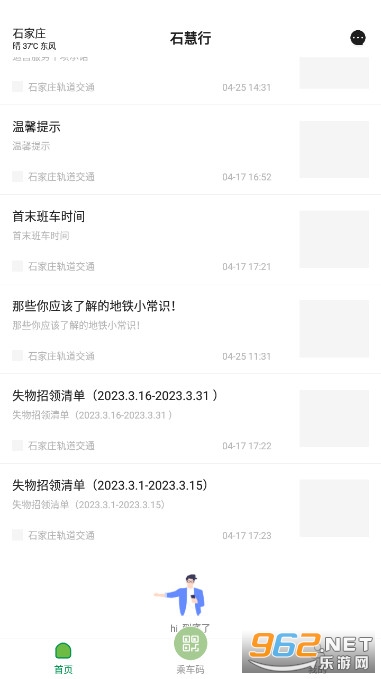381x679 pixels.
Task: Open 失物招领清单 2023.3.1-2023.3.15
Action: (190, 508)
